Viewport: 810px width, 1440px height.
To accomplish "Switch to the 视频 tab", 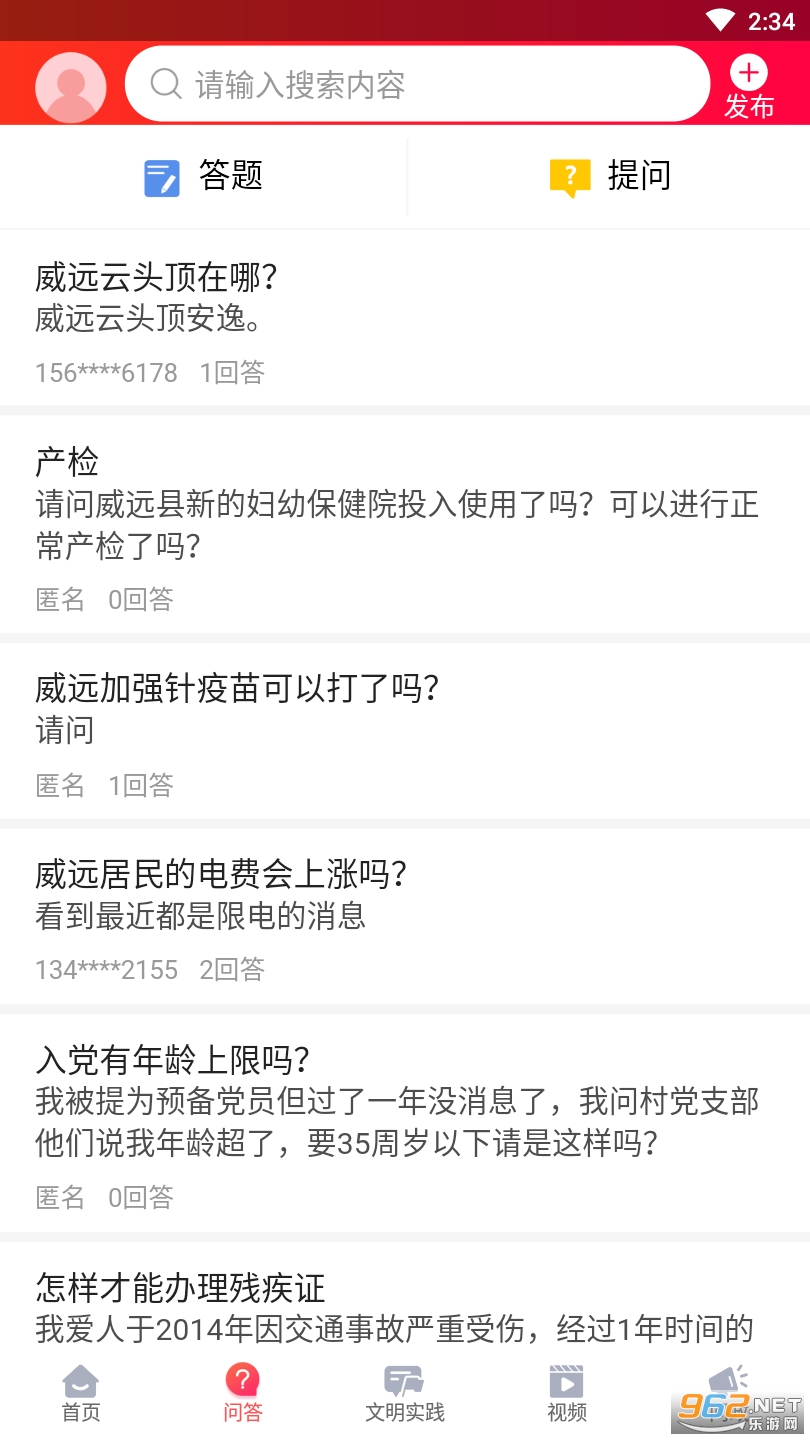I will coord(567,1393).
